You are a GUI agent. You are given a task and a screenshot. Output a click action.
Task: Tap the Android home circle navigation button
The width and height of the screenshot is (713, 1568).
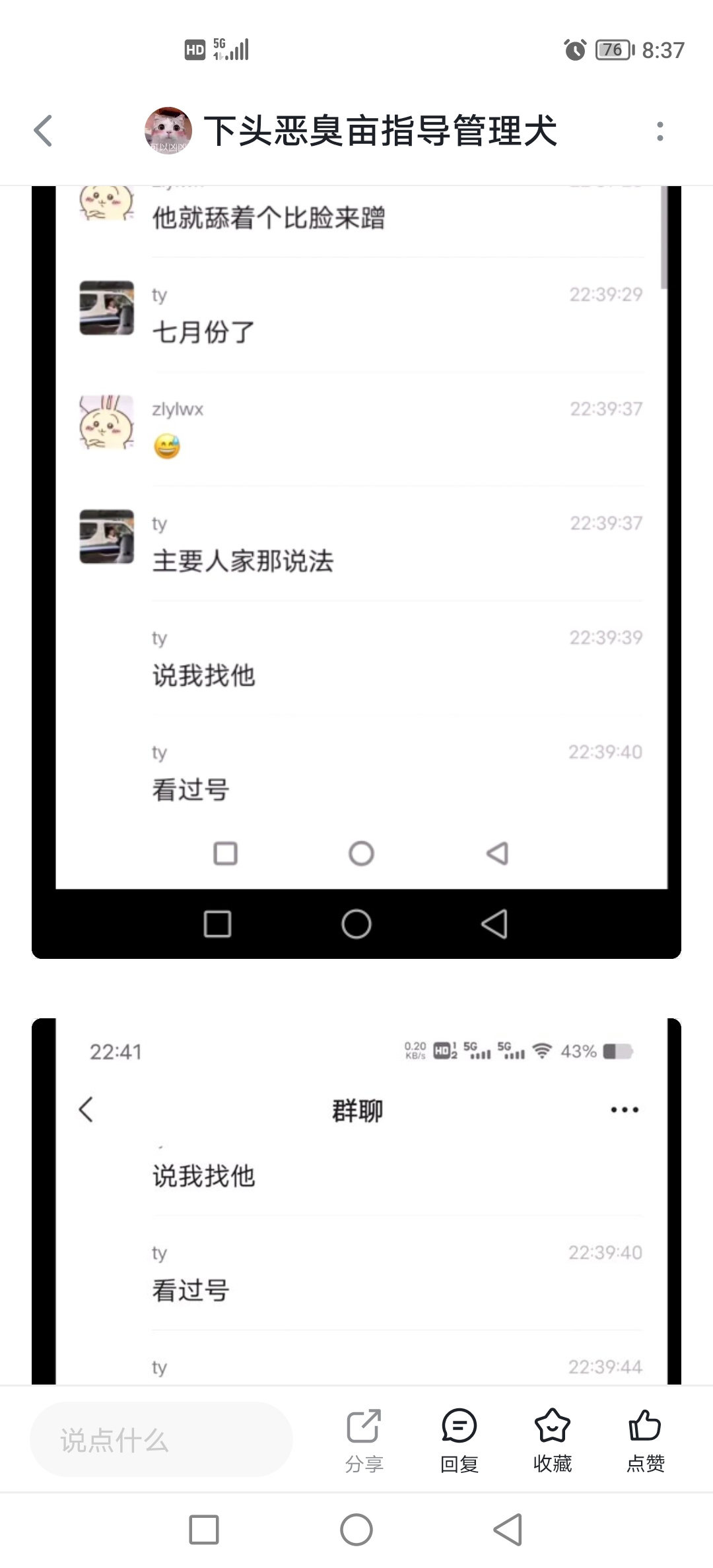[356, 1530]
